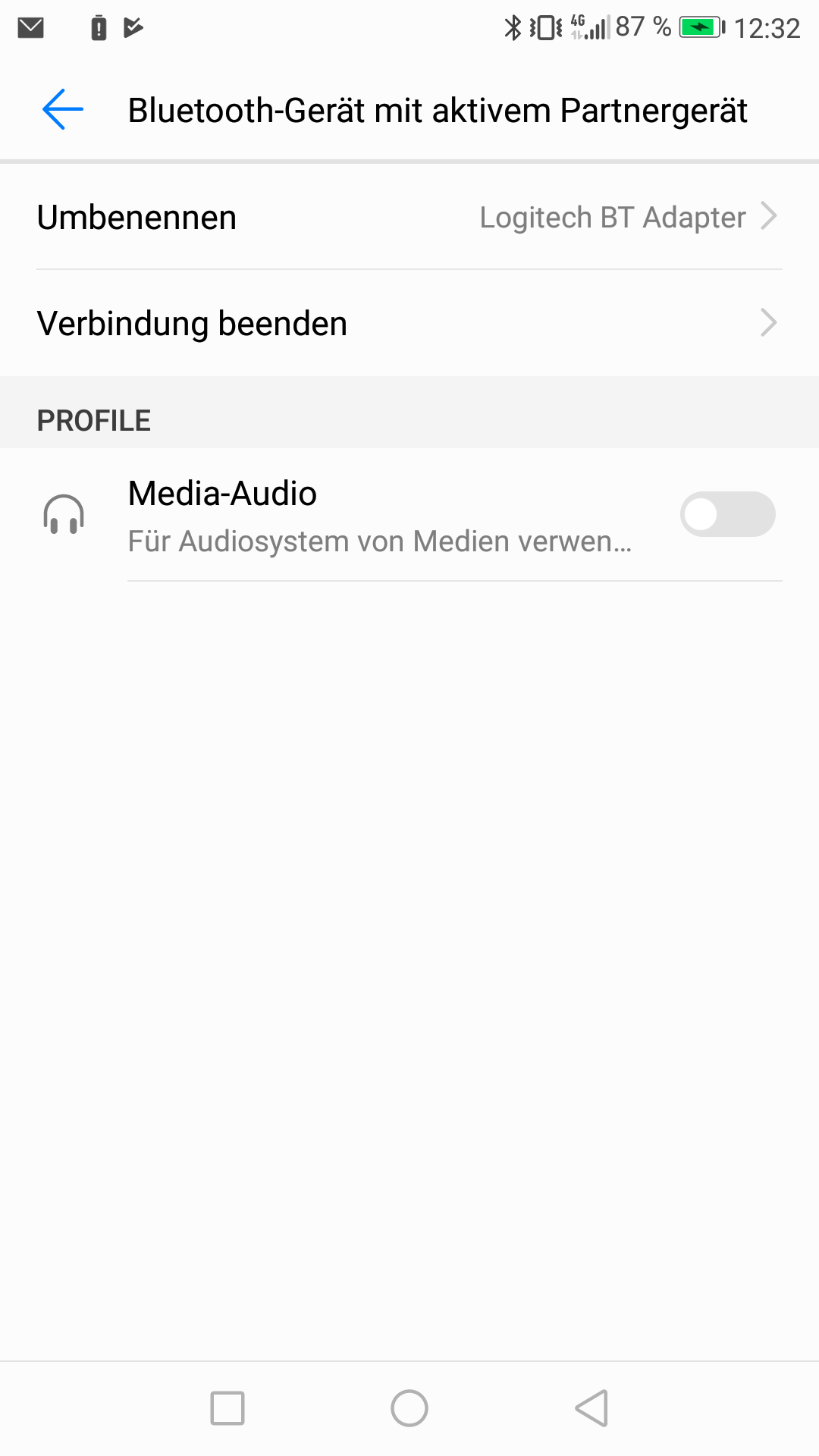Image resolution: width=819 pixels, height=1456 pixels.
Task: Tap Verbindung beenden to disconnect
Action: coord(409,324)
